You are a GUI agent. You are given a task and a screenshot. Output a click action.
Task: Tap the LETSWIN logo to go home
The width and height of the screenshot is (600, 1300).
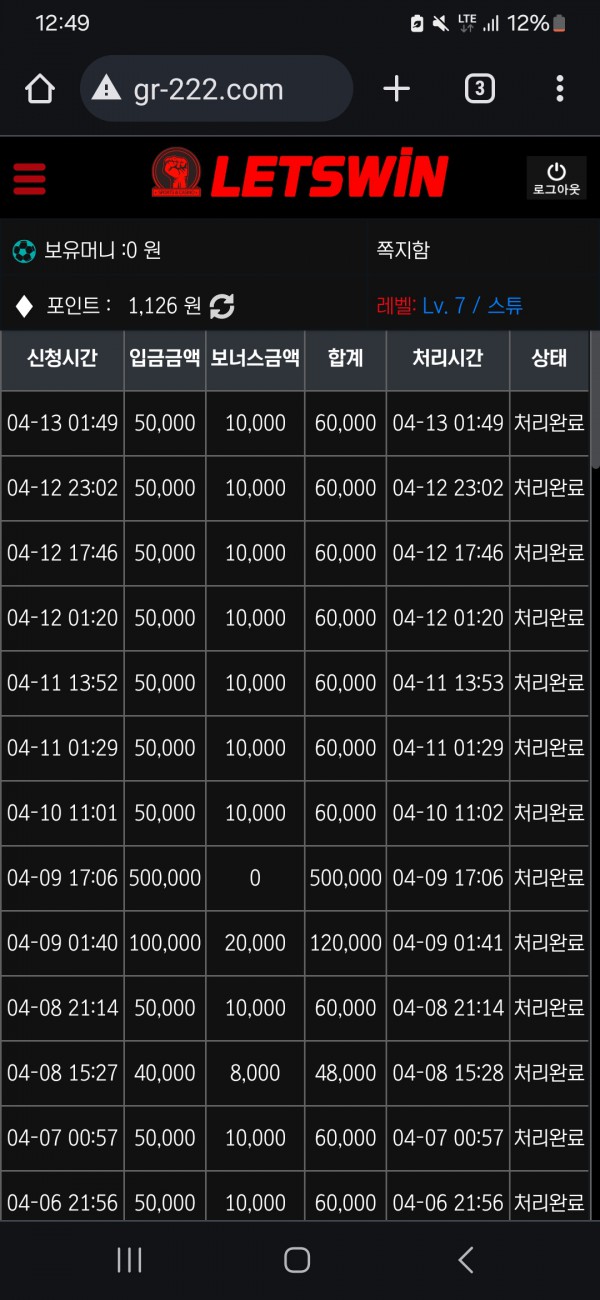click(x=299, y=175)
